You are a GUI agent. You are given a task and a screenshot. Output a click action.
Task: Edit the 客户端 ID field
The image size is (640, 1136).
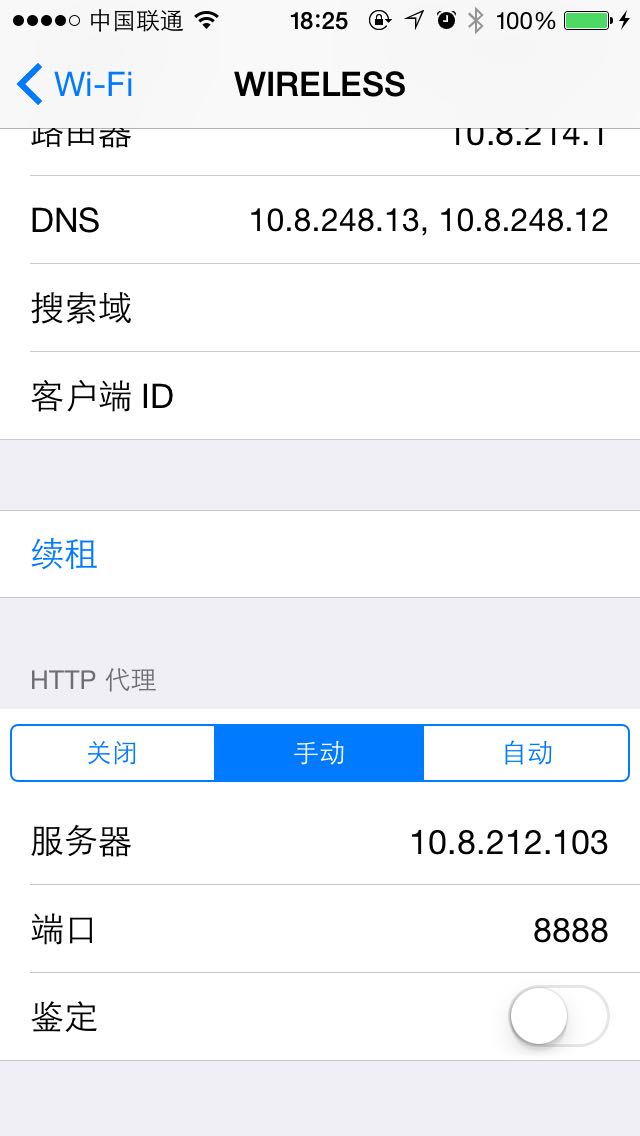tap(320, 396)
